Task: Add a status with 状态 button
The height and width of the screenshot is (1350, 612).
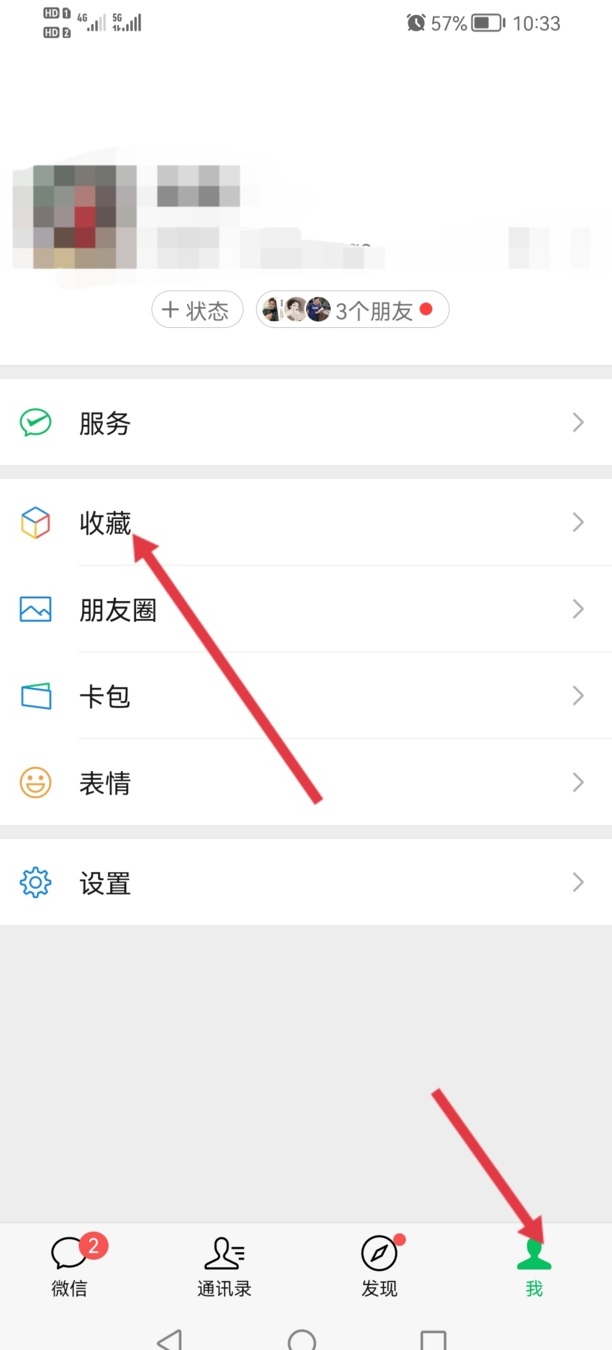Action: tap(197, 310)
